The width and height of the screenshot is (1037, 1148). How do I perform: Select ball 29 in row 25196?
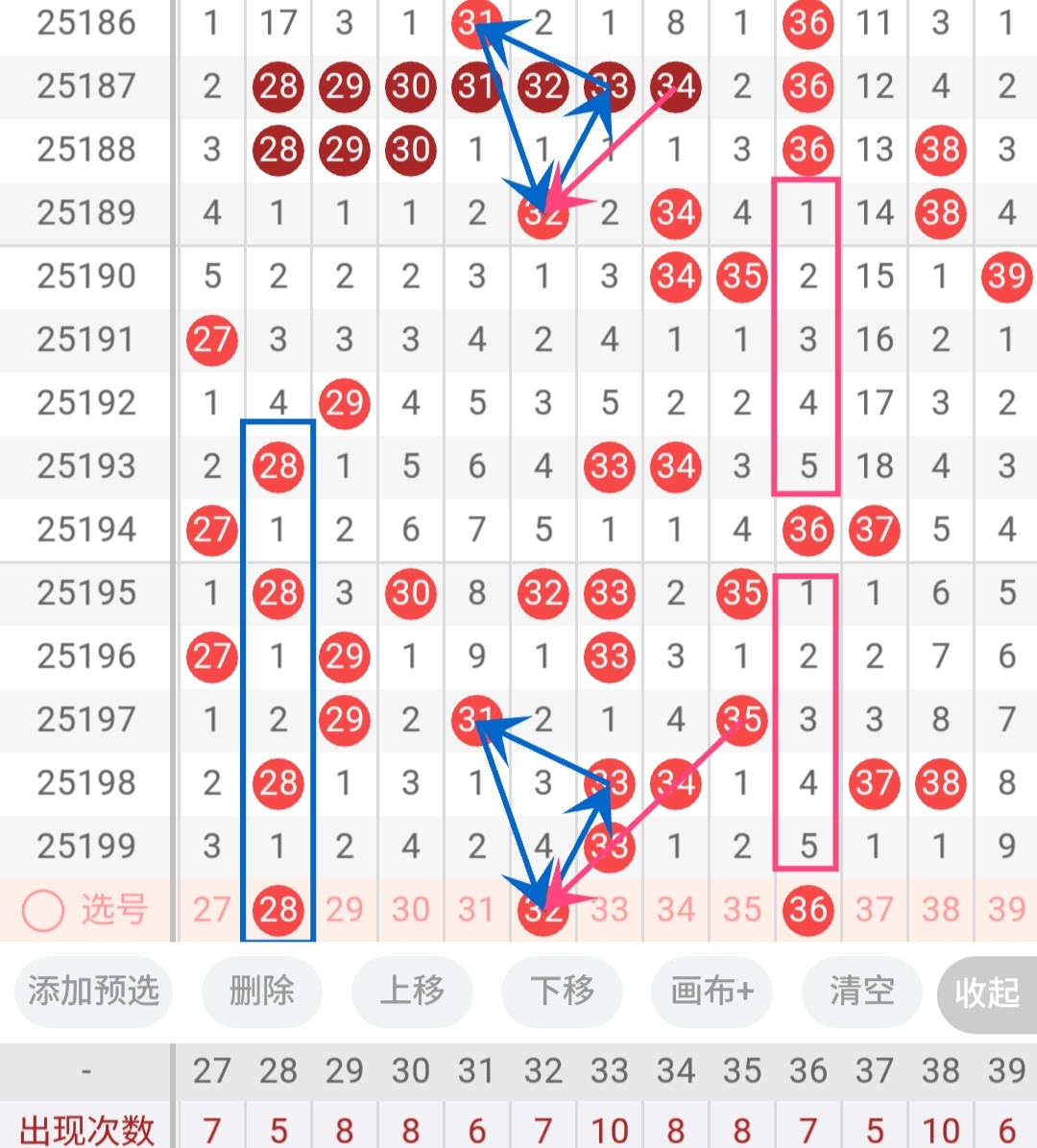coord(344,657)
